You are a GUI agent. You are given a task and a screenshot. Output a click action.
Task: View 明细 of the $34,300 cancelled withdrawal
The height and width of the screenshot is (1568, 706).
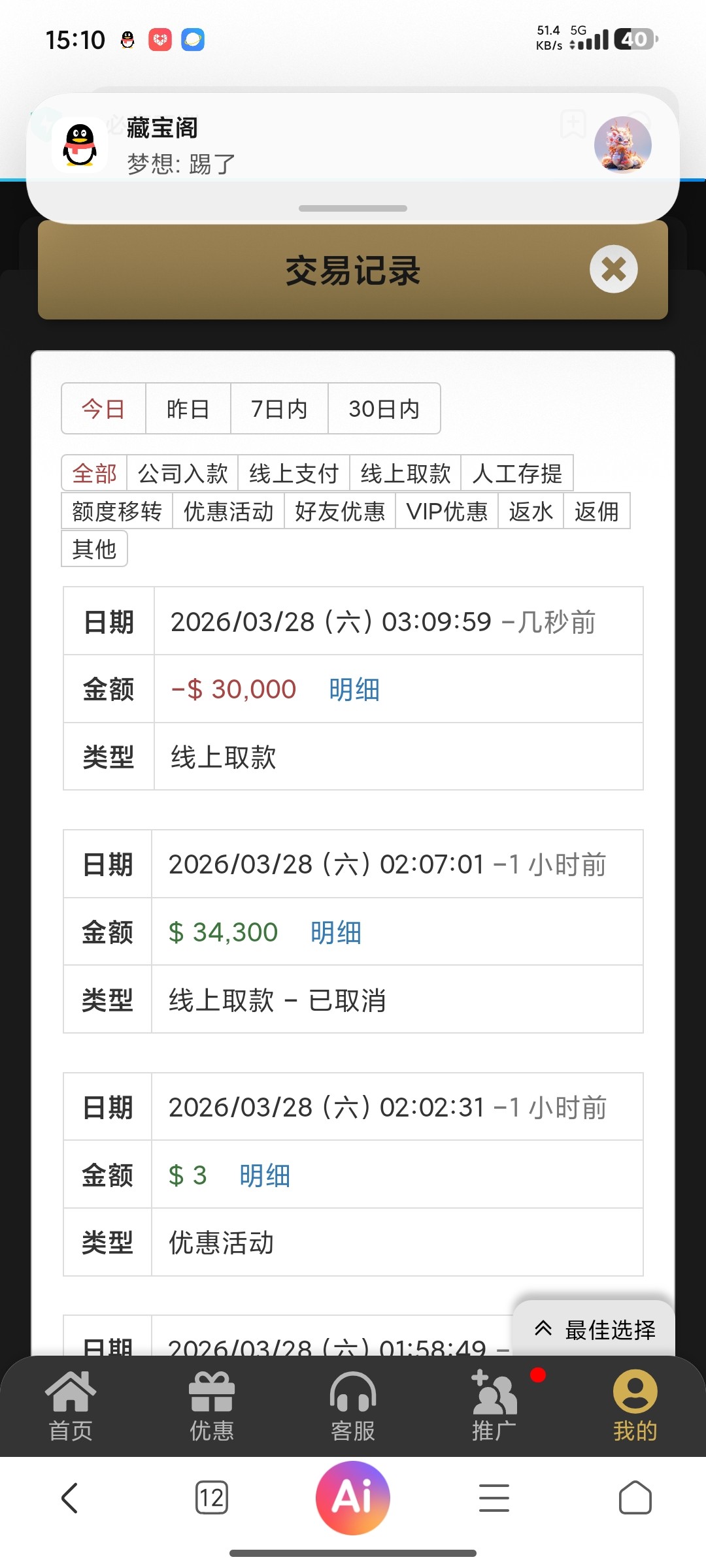point(335,932)
